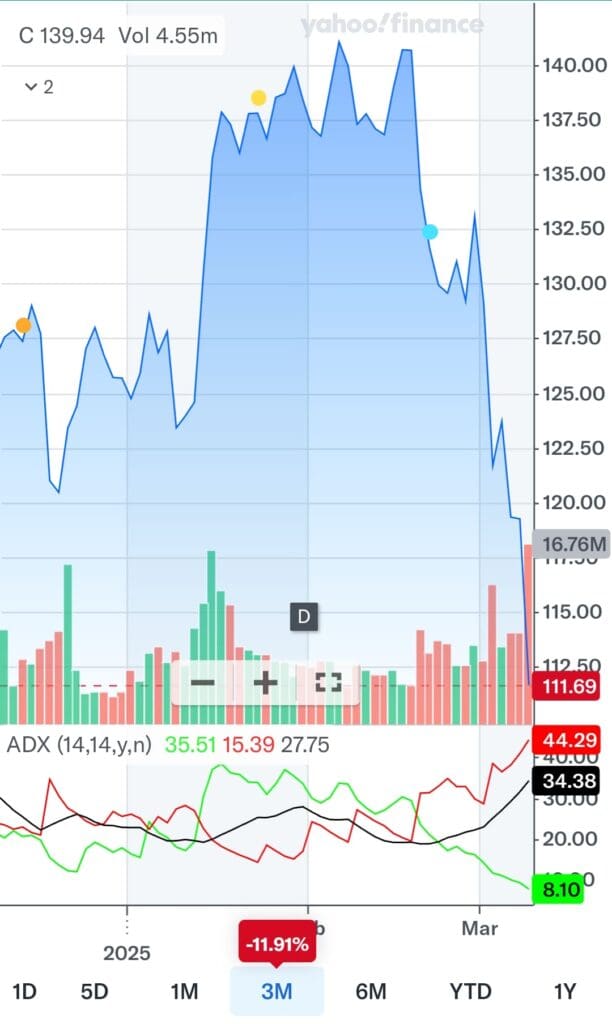Zoom in the chart with plus button
Viewport: 612px width, 1024px height.
click(x=265, y=682)
